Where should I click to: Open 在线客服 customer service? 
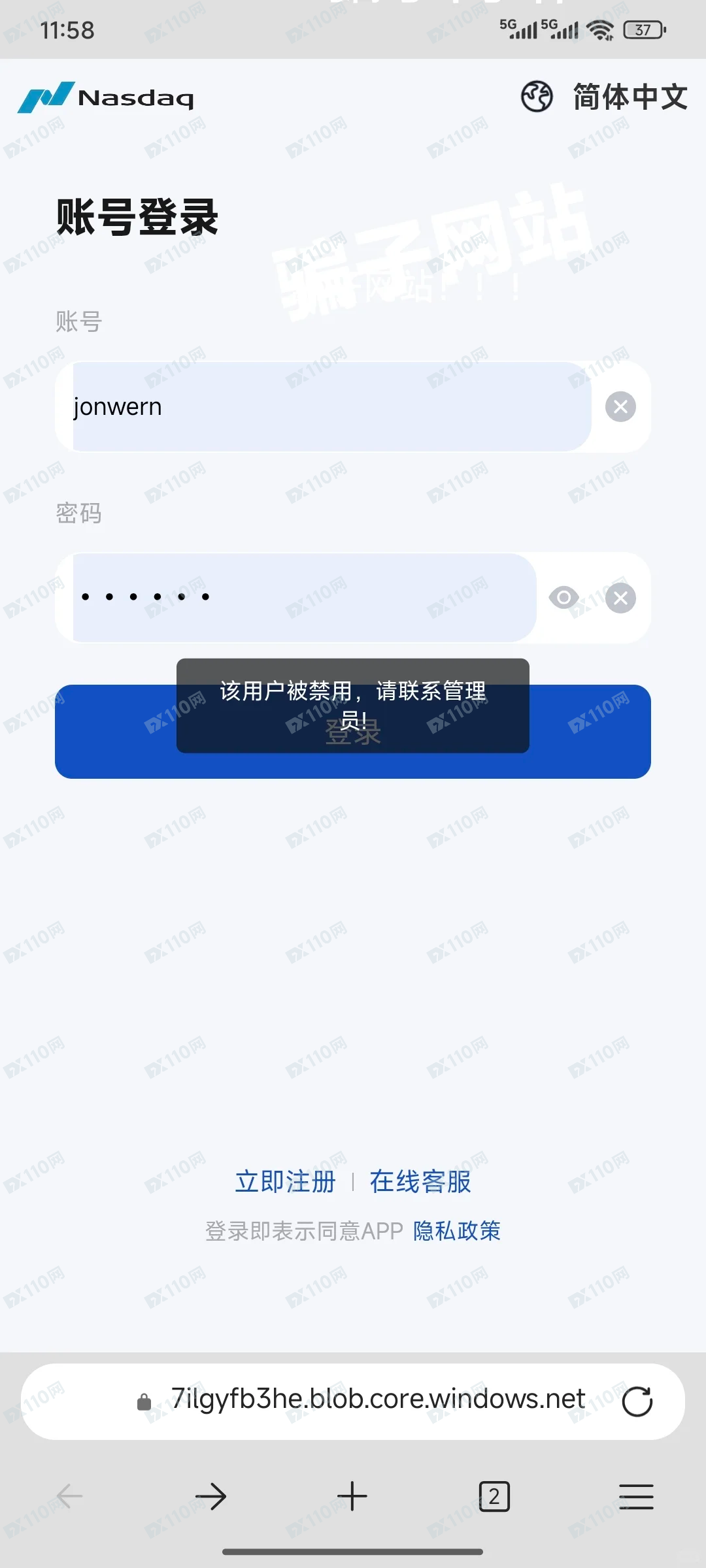click(420, 1181)
